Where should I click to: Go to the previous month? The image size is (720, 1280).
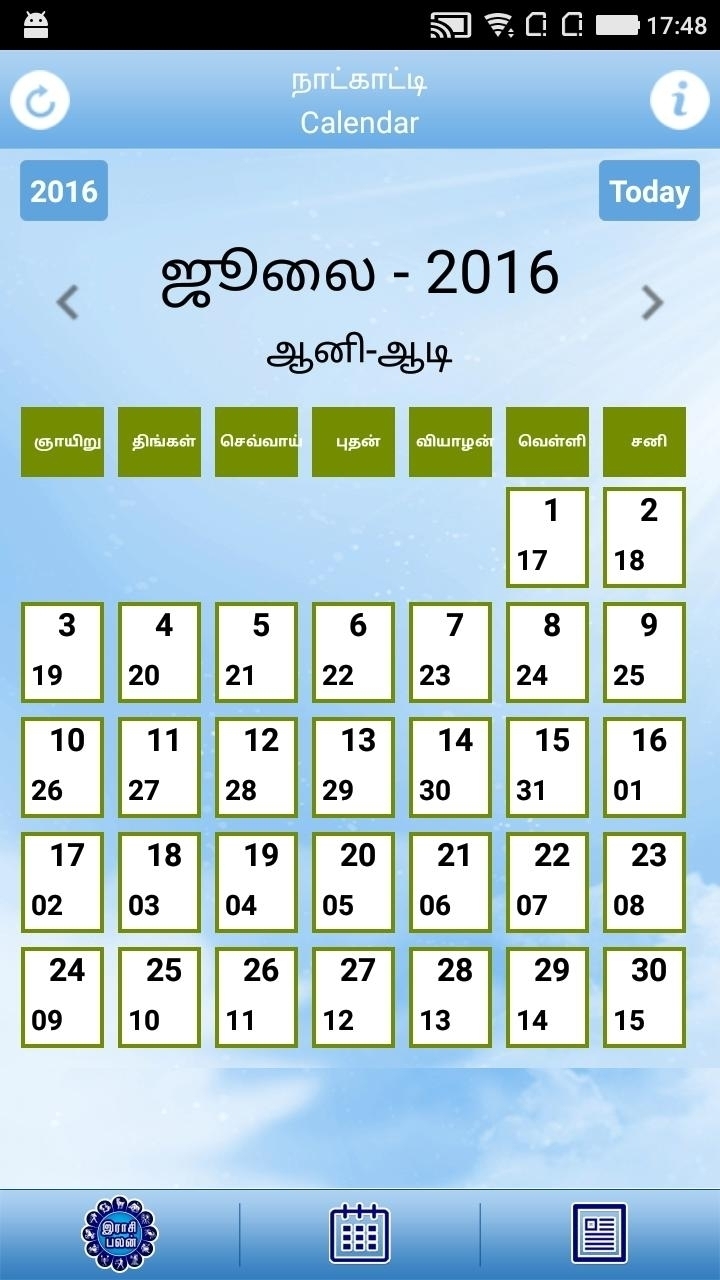(x=67, y=302)
